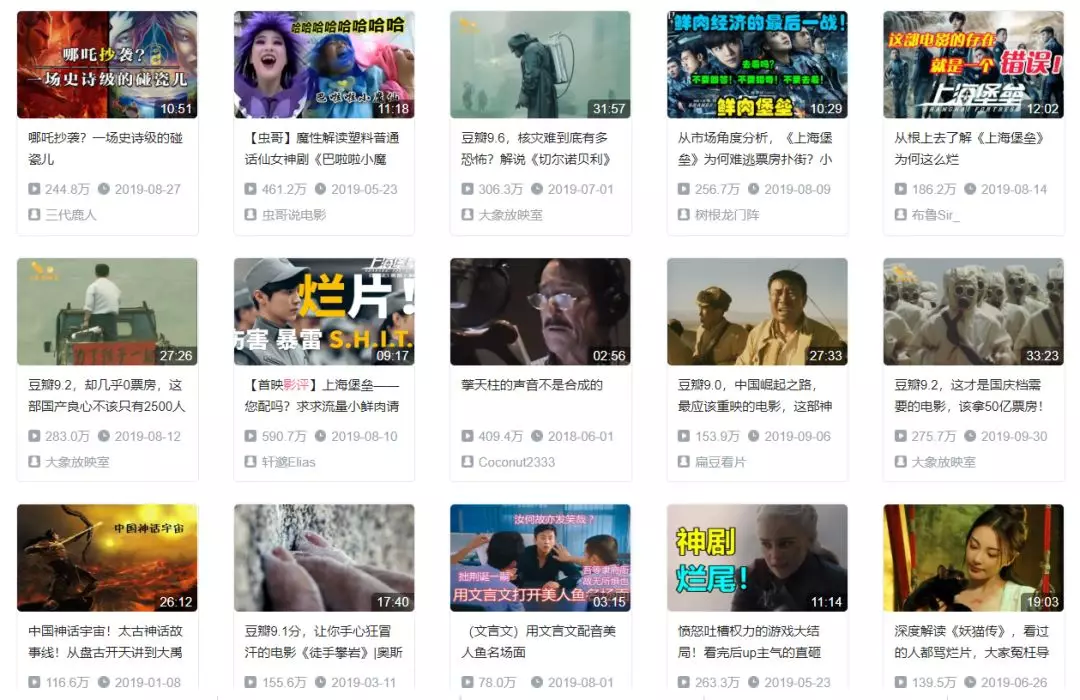Open 权力的游戏大结局 吐槽 video
Viewport: 1080px width, 700px height.
pyautogui.click(x=757, y=558)
